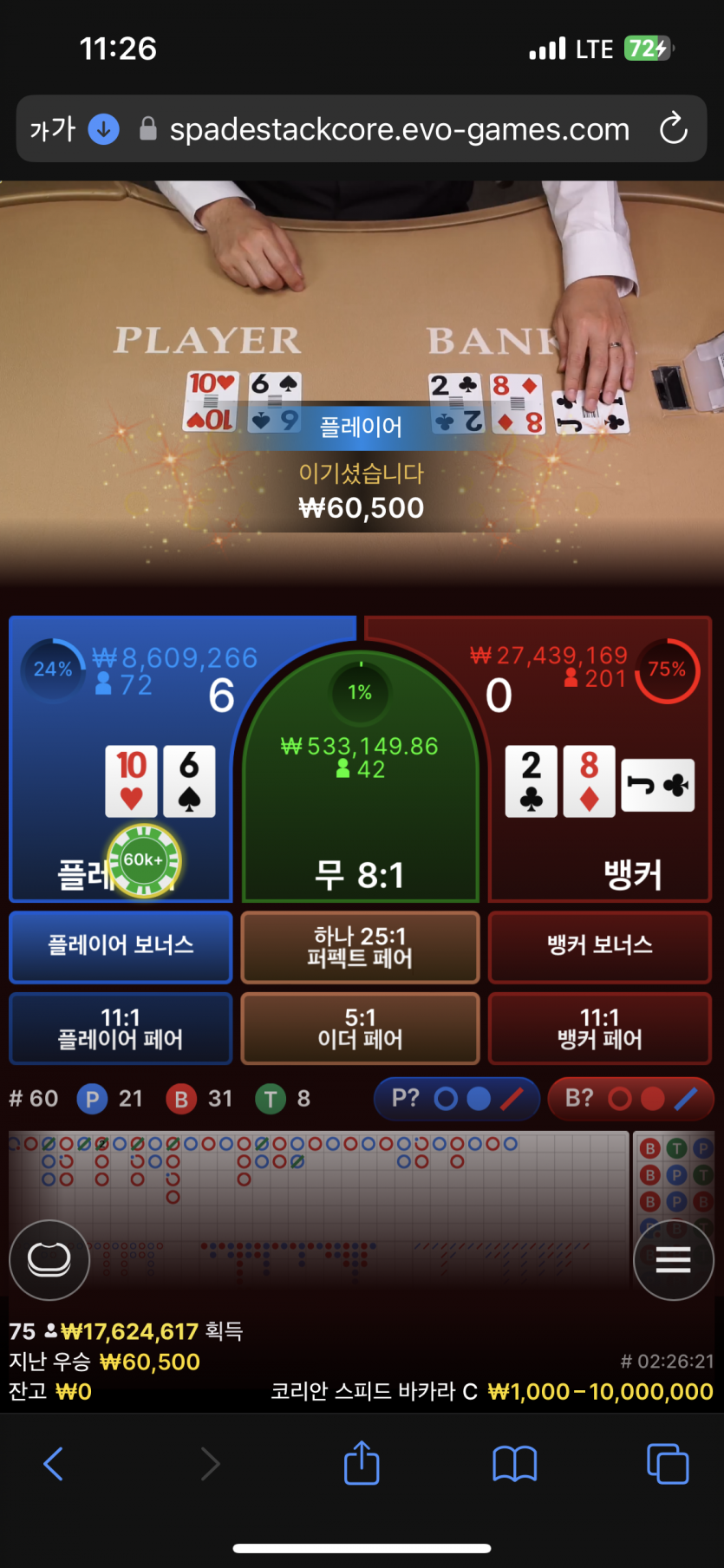Screen dimensions: 724x1568
Task: Choose 뱅커 페어 11:1 bet
Action: pos(600,1028)
